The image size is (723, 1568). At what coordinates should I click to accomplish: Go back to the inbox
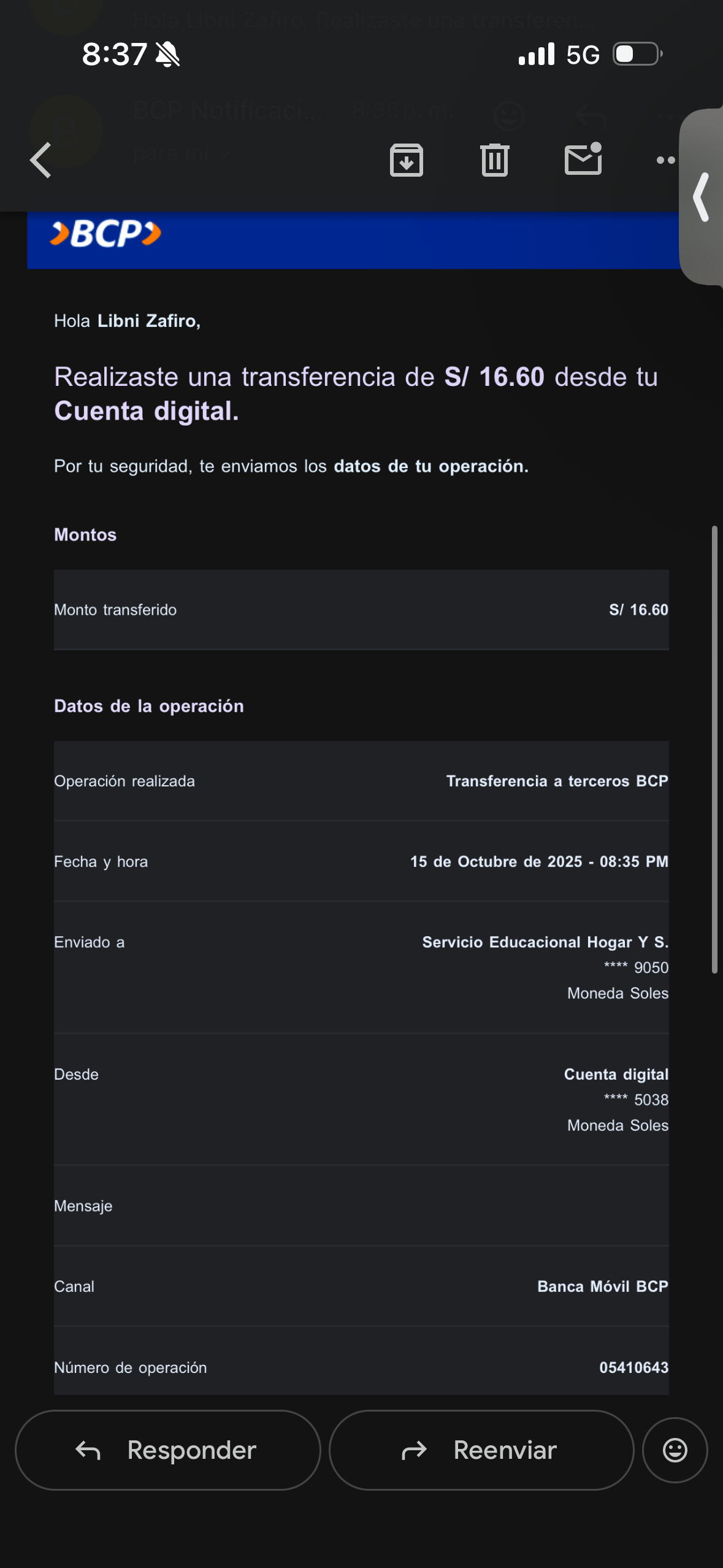coord(41,160)
